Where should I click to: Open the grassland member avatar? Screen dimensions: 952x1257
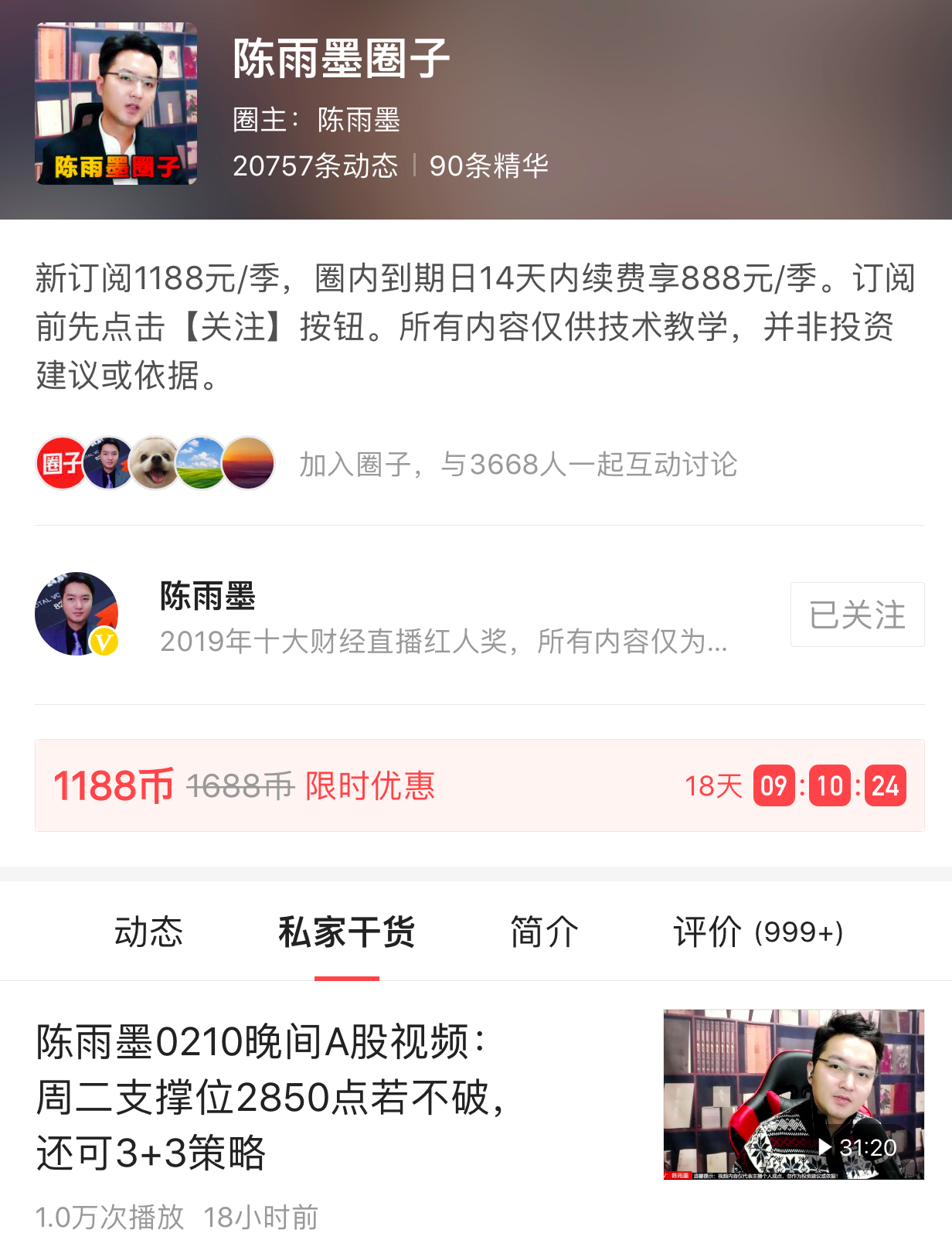pos(201,462)
